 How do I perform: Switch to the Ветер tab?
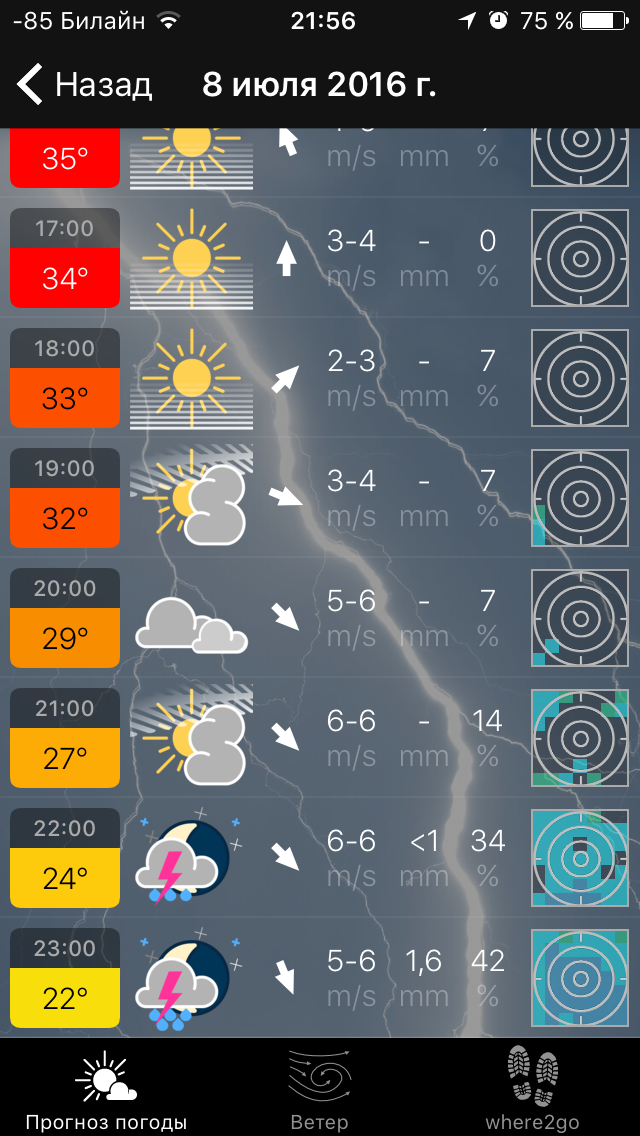click(x=319, y=1088)
